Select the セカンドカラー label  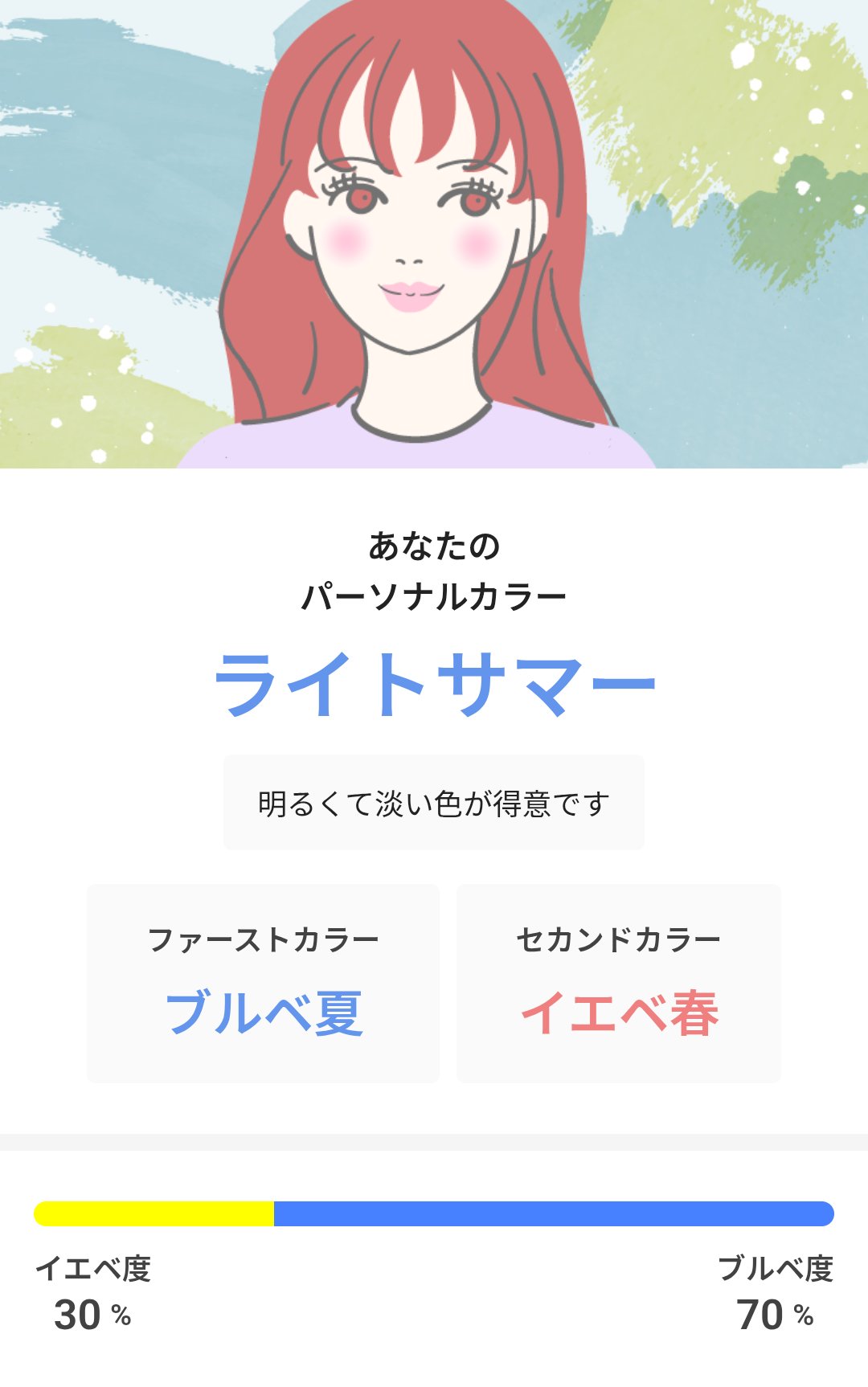coord(619,936)
